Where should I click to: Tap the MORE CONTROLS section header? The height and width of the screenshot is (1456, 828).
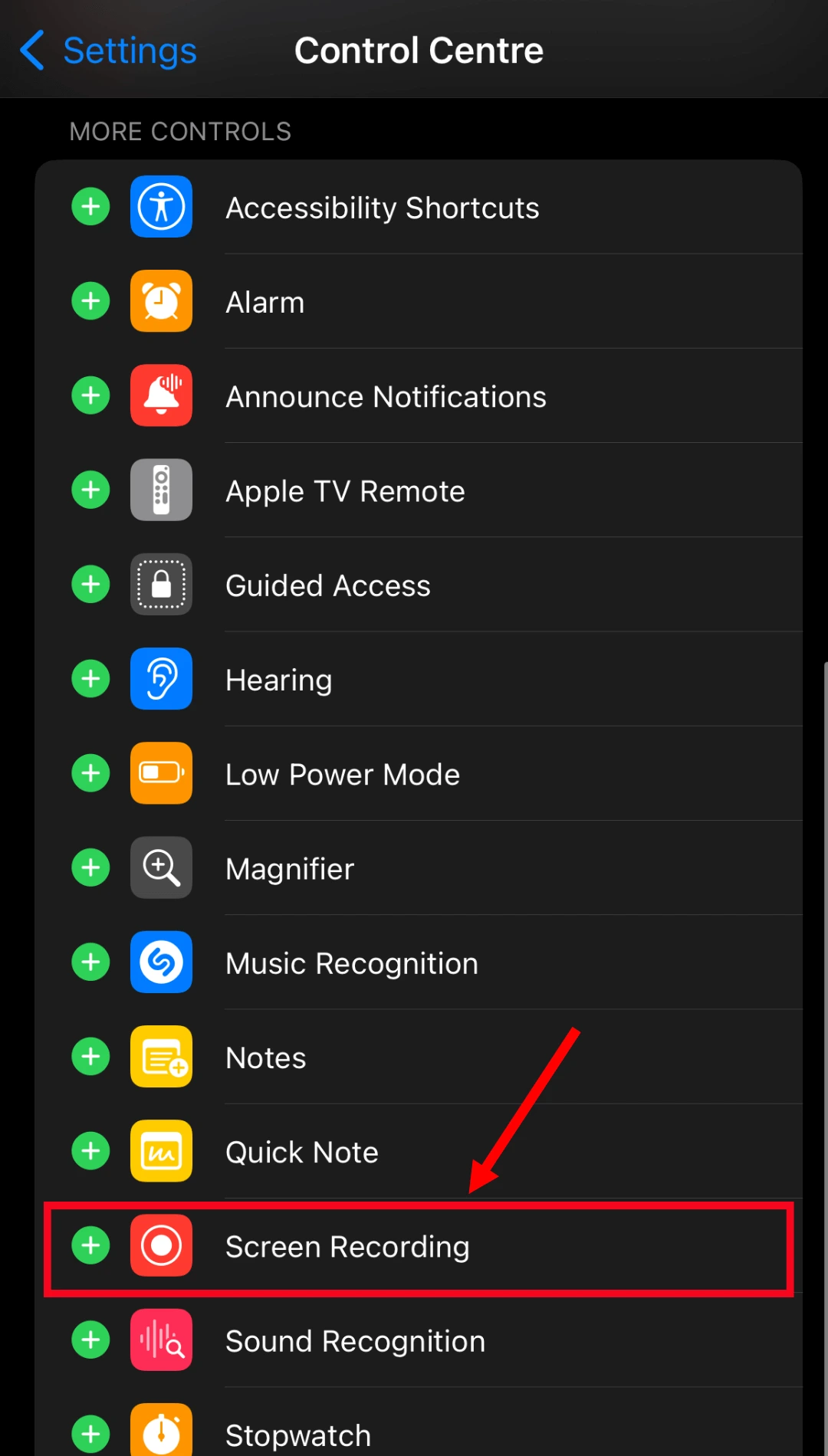[180, 131]
